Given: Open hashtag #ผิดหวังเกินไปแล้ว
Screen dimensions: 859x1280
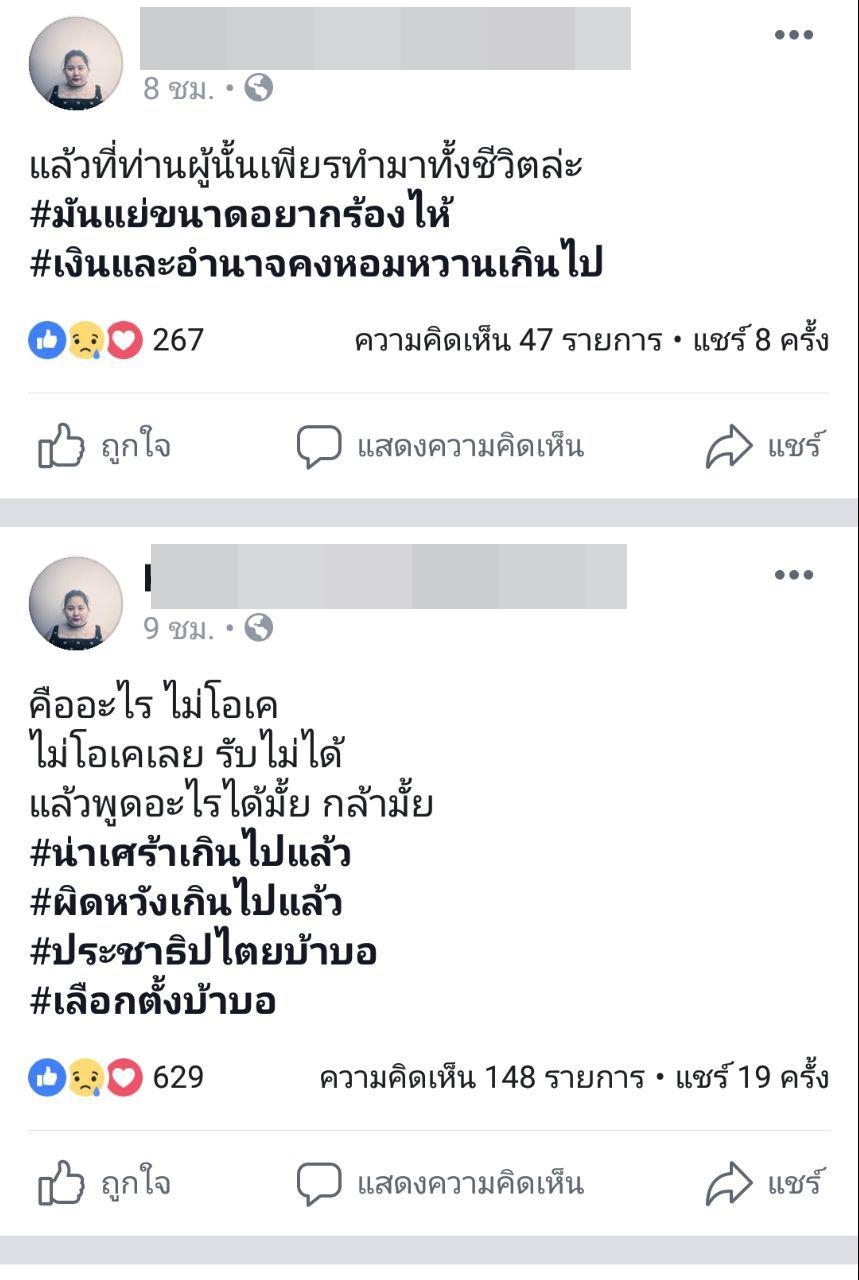Looking at the screenshot, I should point(186,903).
